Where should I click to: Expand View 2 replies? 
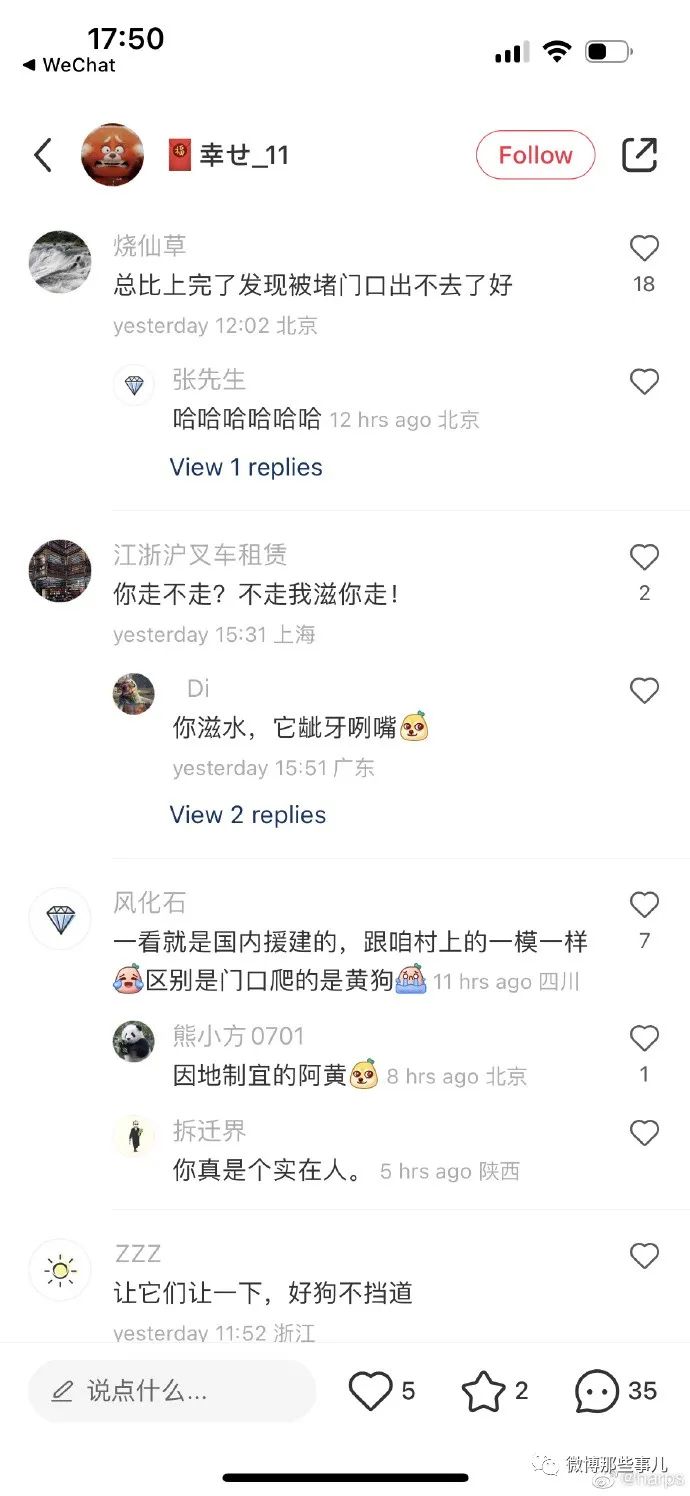(248, 815)
